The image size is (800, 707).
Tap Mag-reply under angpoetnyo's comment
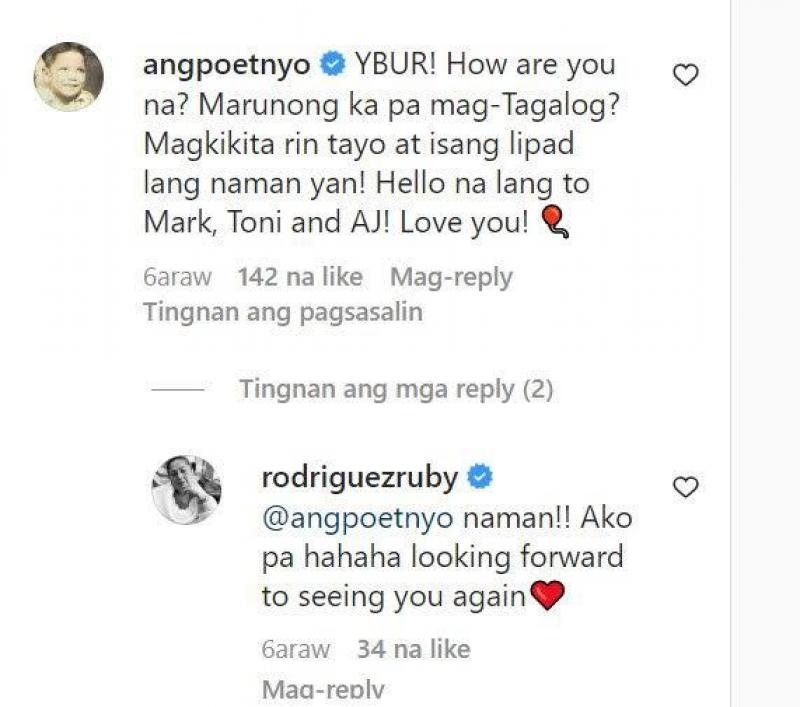tap(451, 277)
